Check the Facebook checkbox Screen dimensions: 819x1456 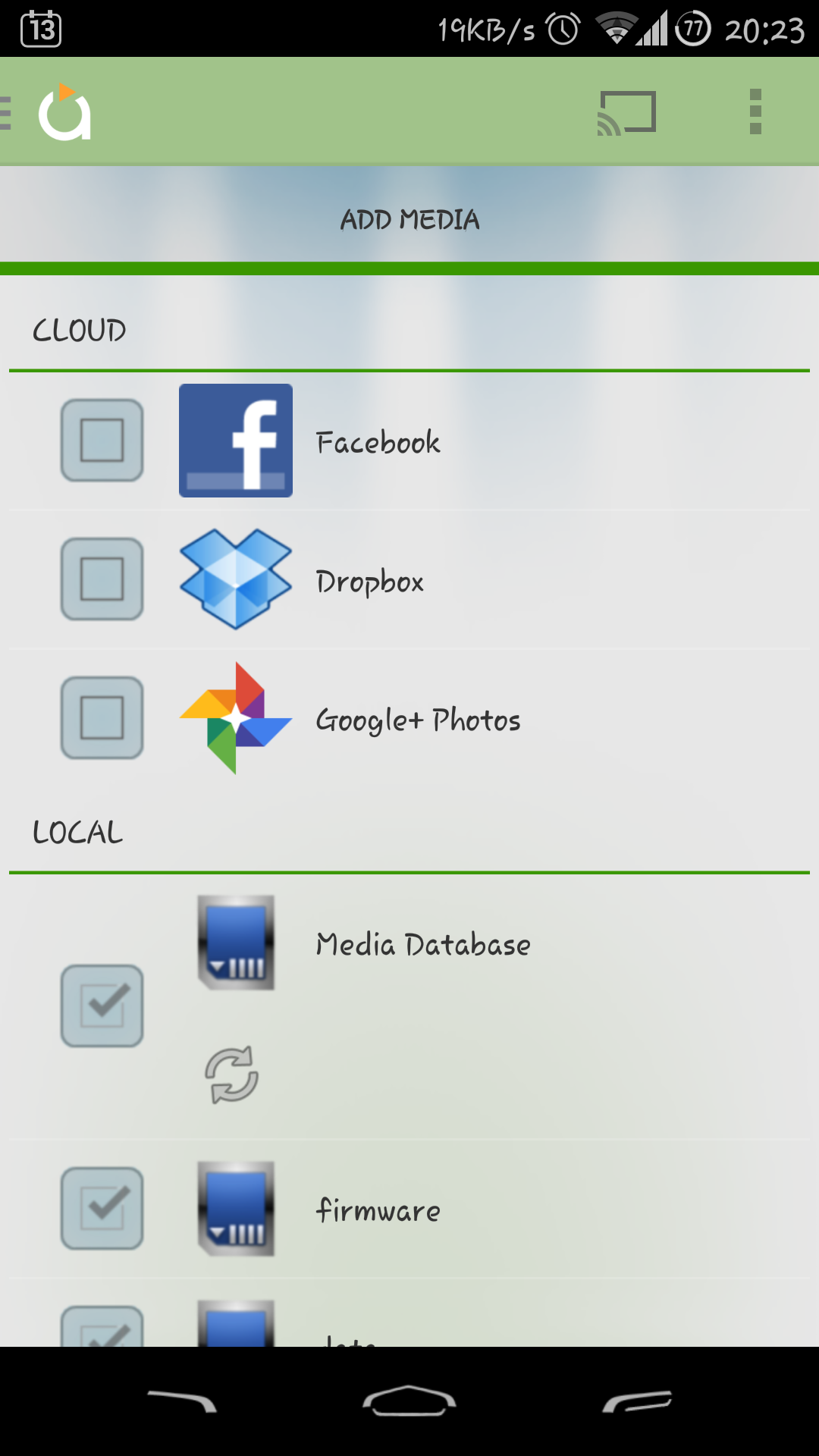[x=102, y=441]
